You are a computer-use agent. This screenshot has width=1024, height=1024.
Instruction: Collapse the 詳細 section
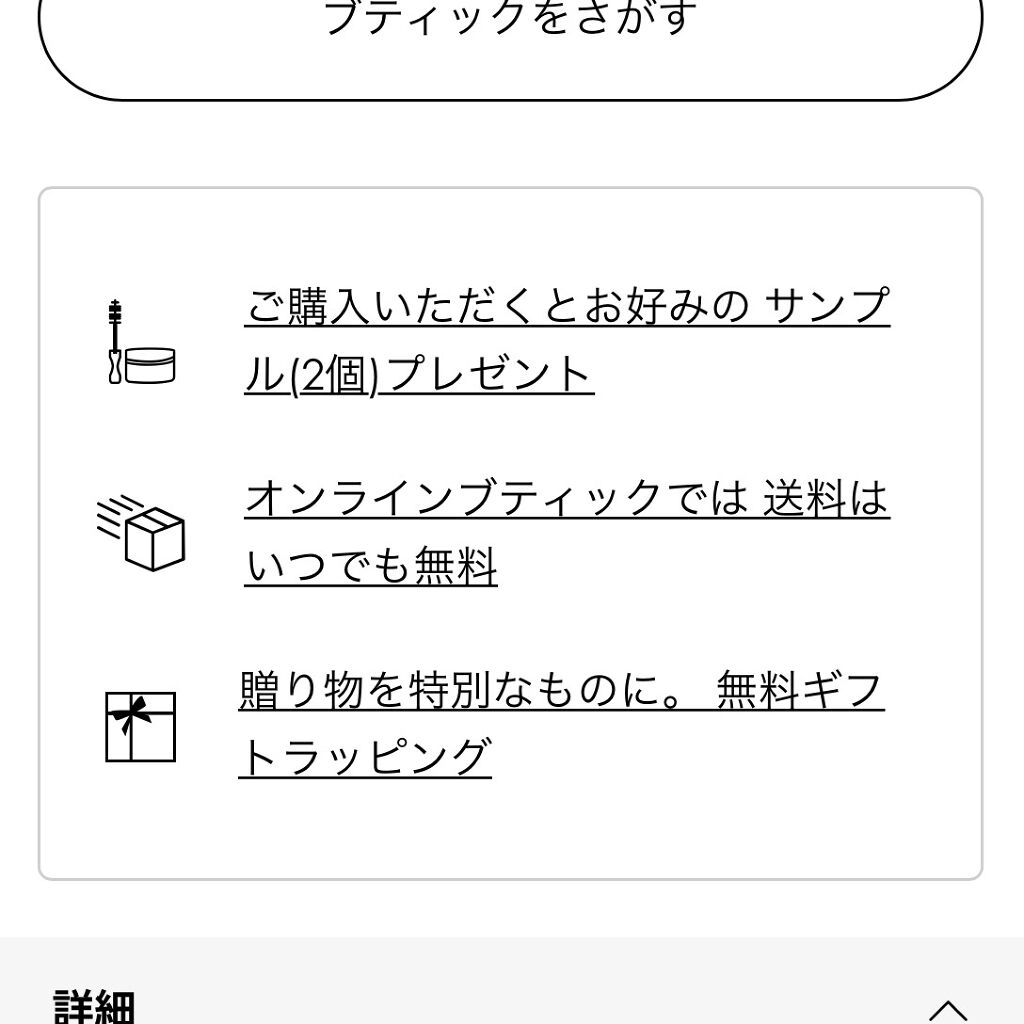(x=948, y=1008)
